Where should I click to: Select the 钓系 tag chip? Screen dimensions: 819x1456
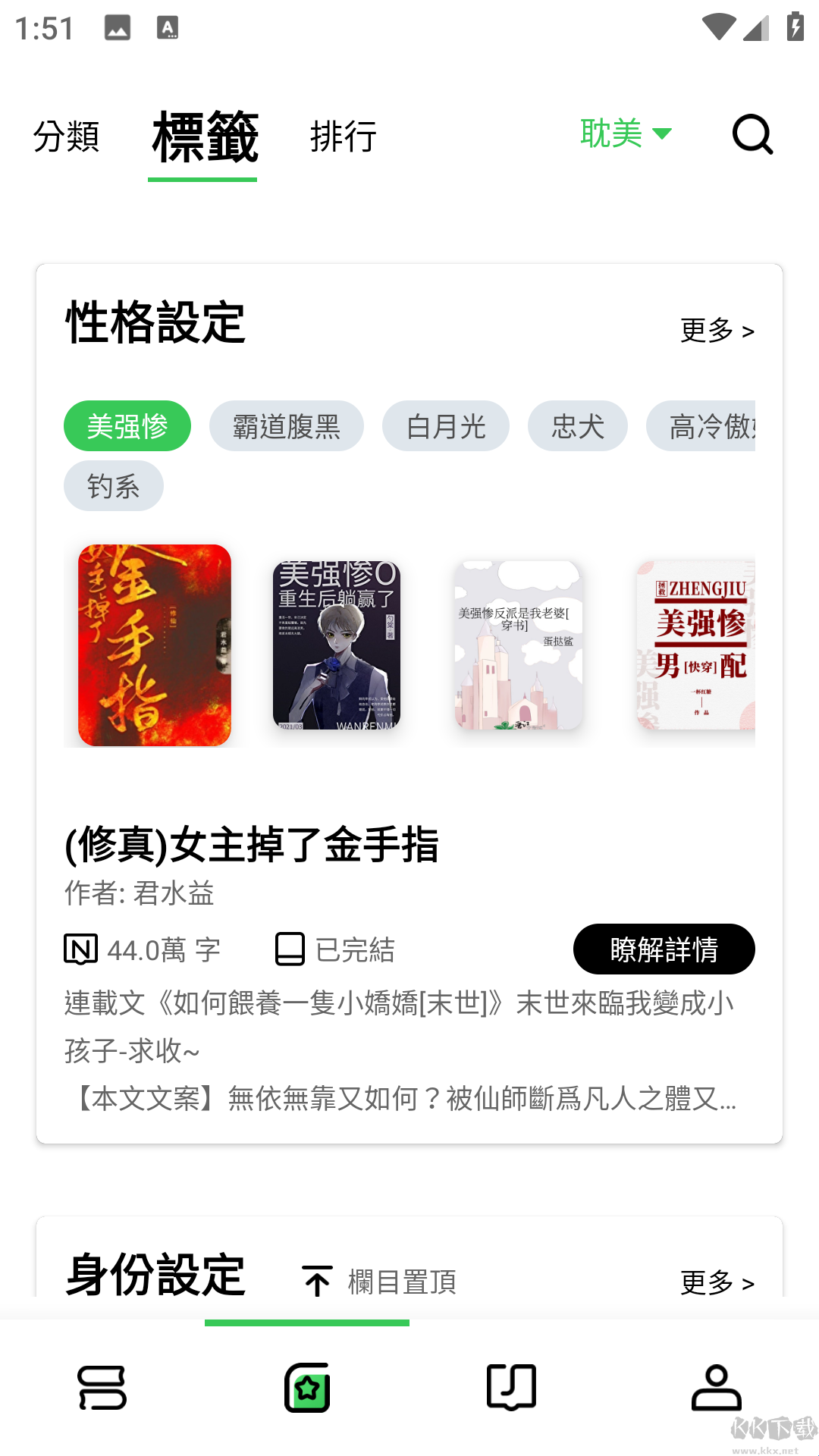(114, 486)
